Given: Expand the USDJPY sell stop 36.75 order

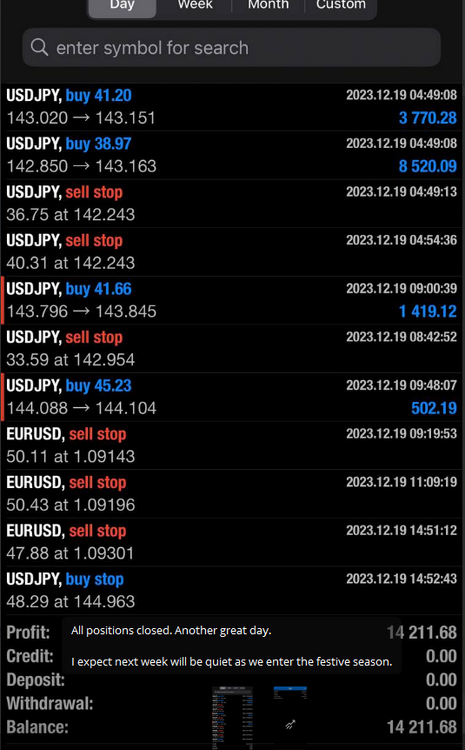Looking at the screenshot, I should click(x=232, y=203).
